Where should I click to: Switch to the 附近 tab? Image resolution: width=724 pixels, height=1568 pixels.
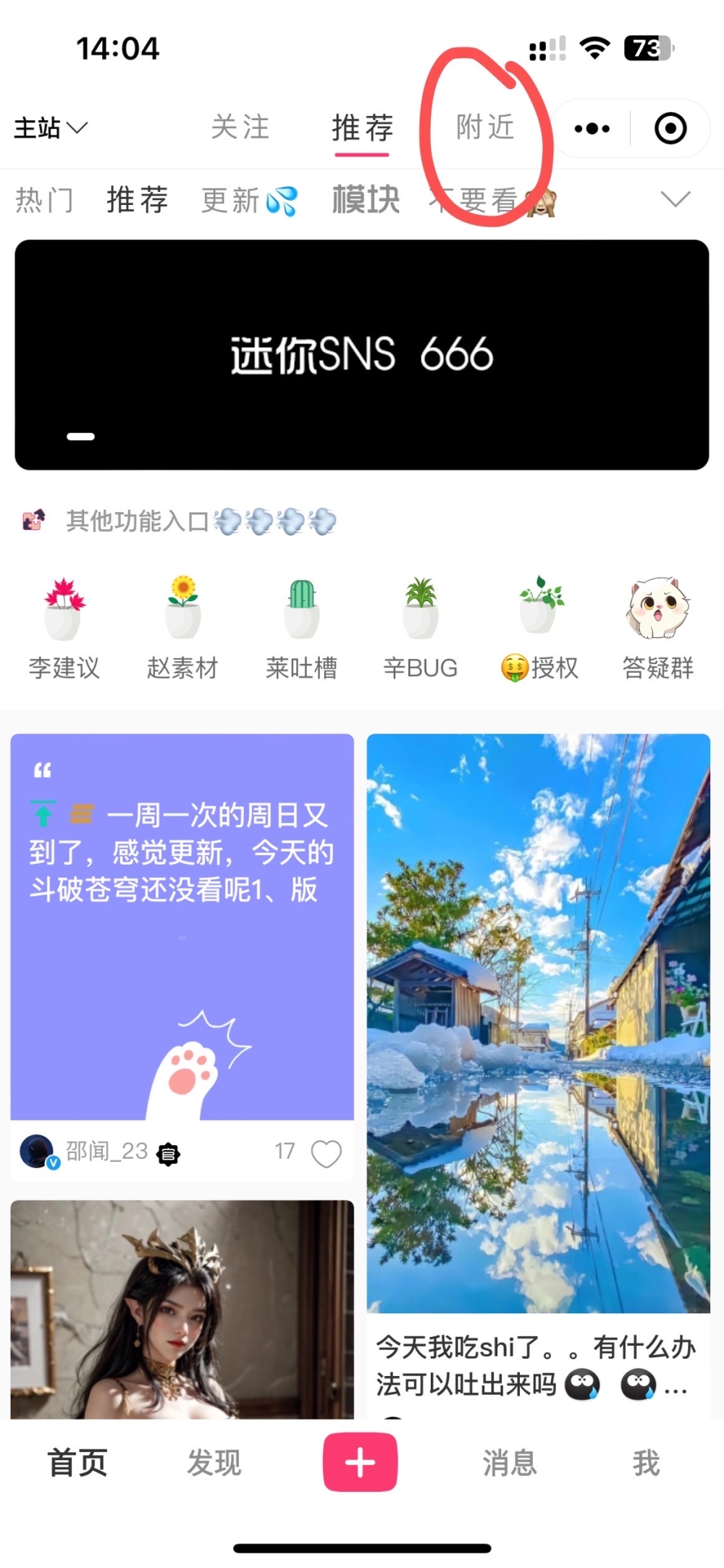pos(484,127)
